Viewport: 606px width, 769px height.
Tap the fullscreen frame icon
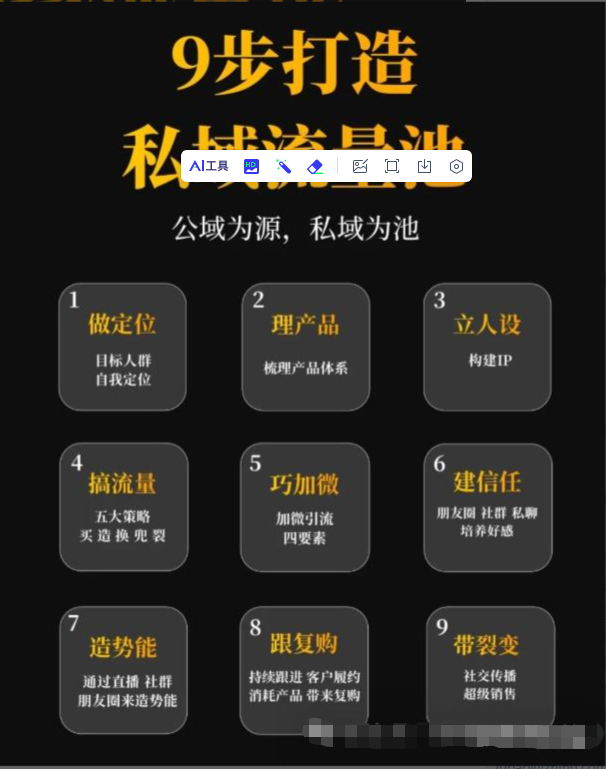tap(392, 166)
